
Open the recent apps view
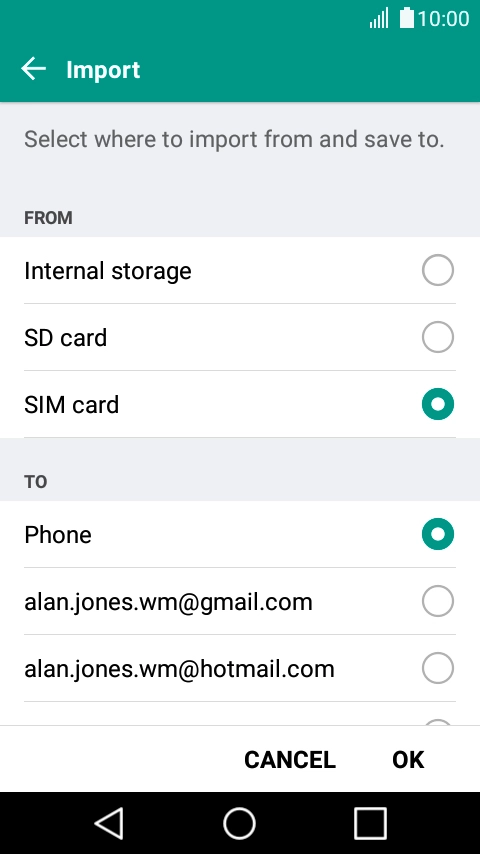[x=370, y=823]
